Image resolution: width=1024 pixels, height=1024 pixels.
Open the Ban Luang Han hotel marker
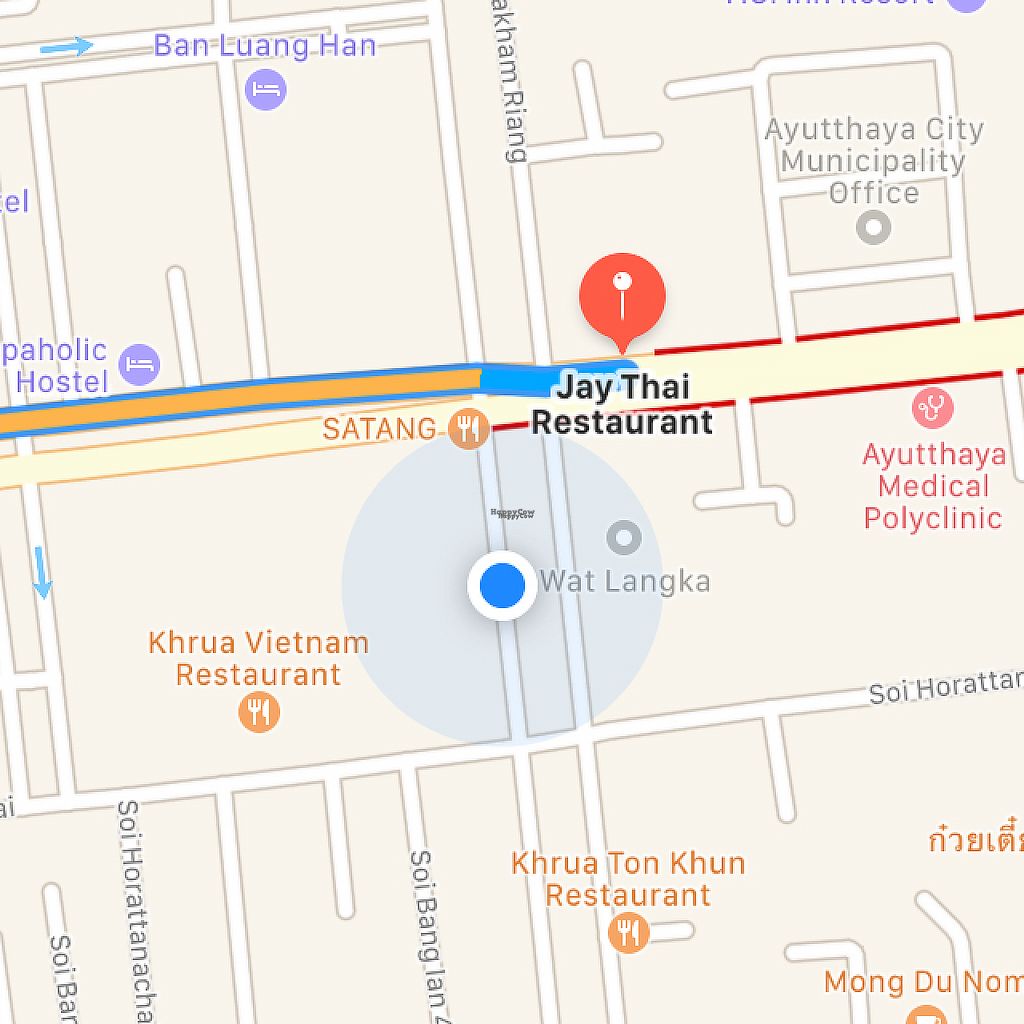point(266,90)
